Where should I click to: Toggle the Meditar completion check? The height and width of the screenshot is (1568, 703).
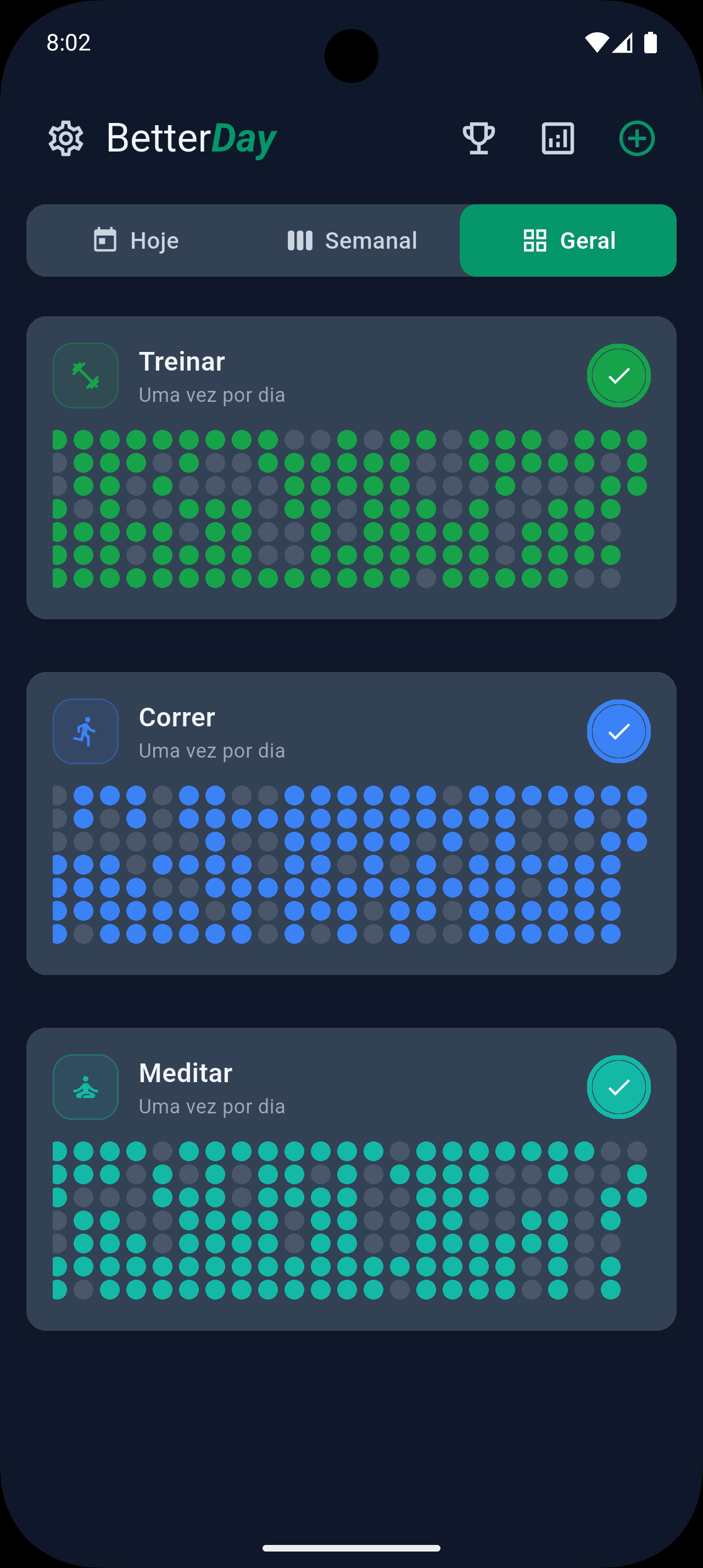click(x=618, y=1087)
